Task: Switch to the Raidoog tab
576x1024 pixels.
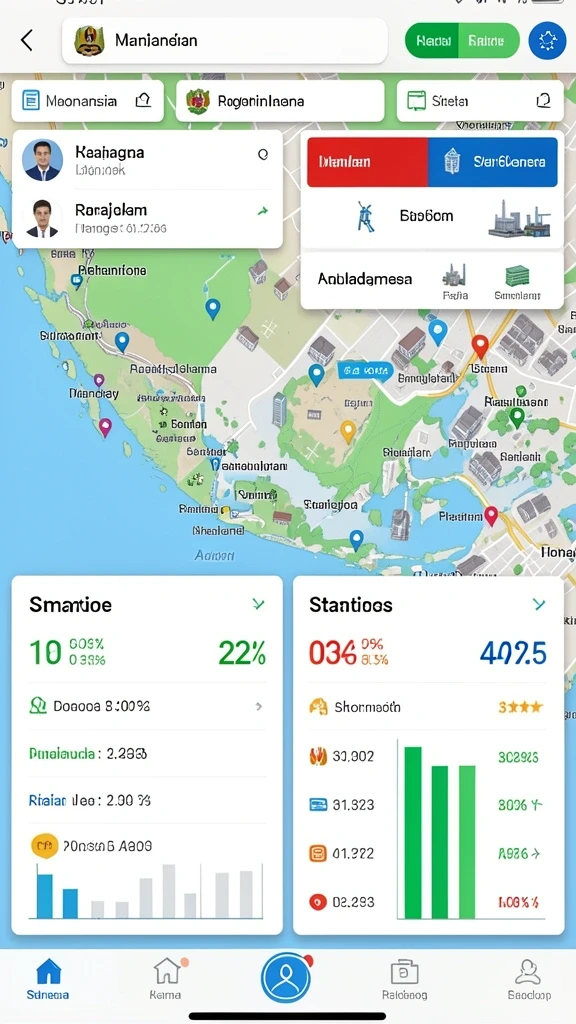Action: point(404,980)
